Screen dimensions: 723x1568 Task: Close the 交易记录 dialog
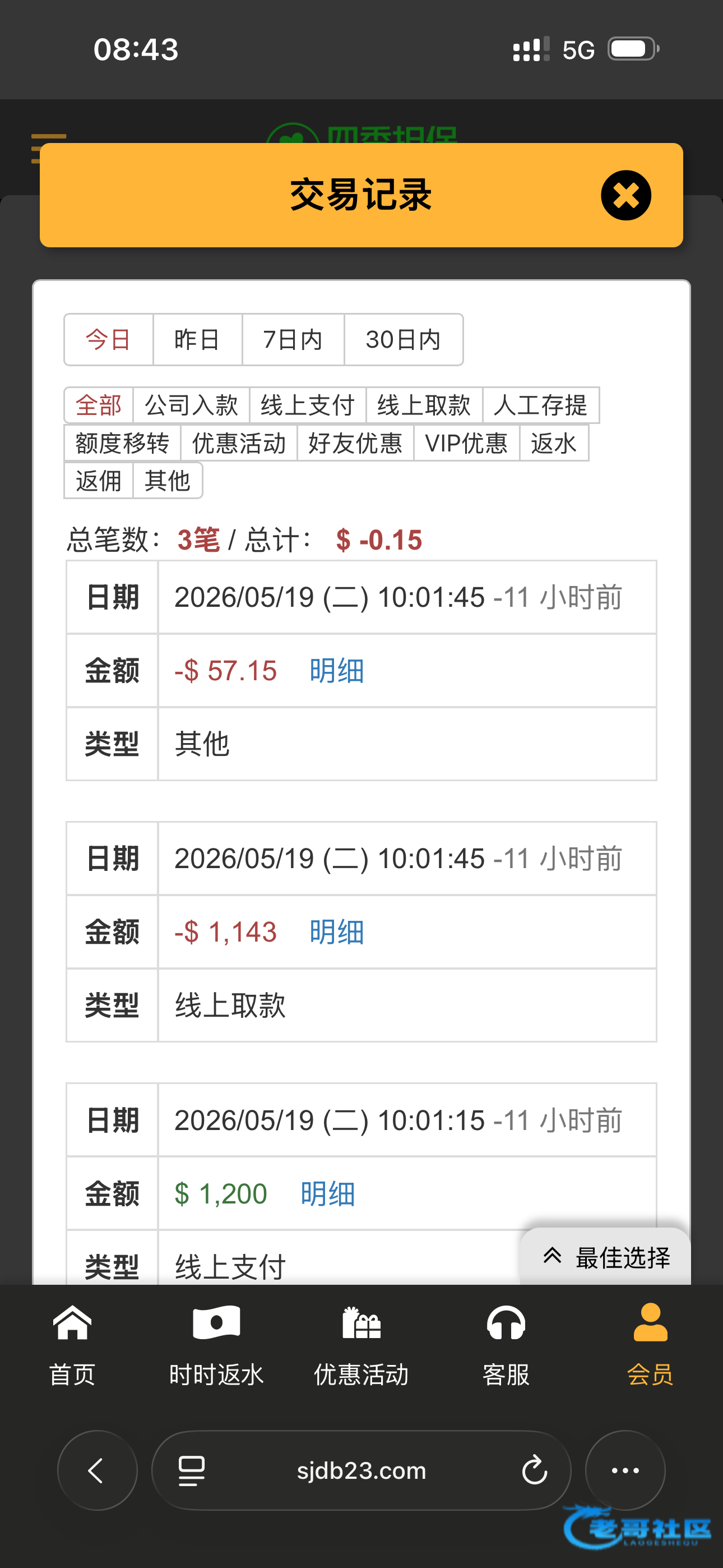[625, 195]
